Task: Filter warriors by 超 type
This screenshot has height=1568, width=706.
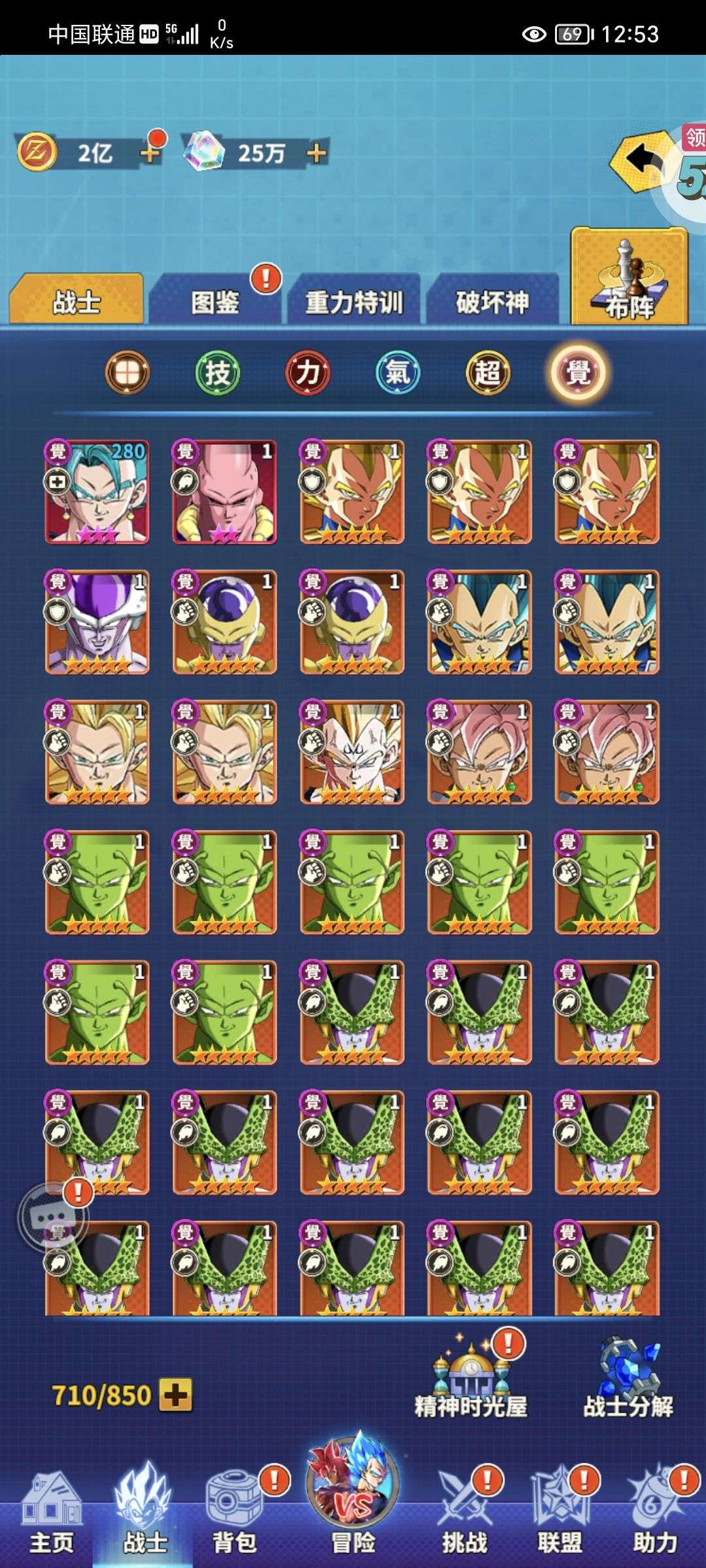Action: [x=488, y=373]
